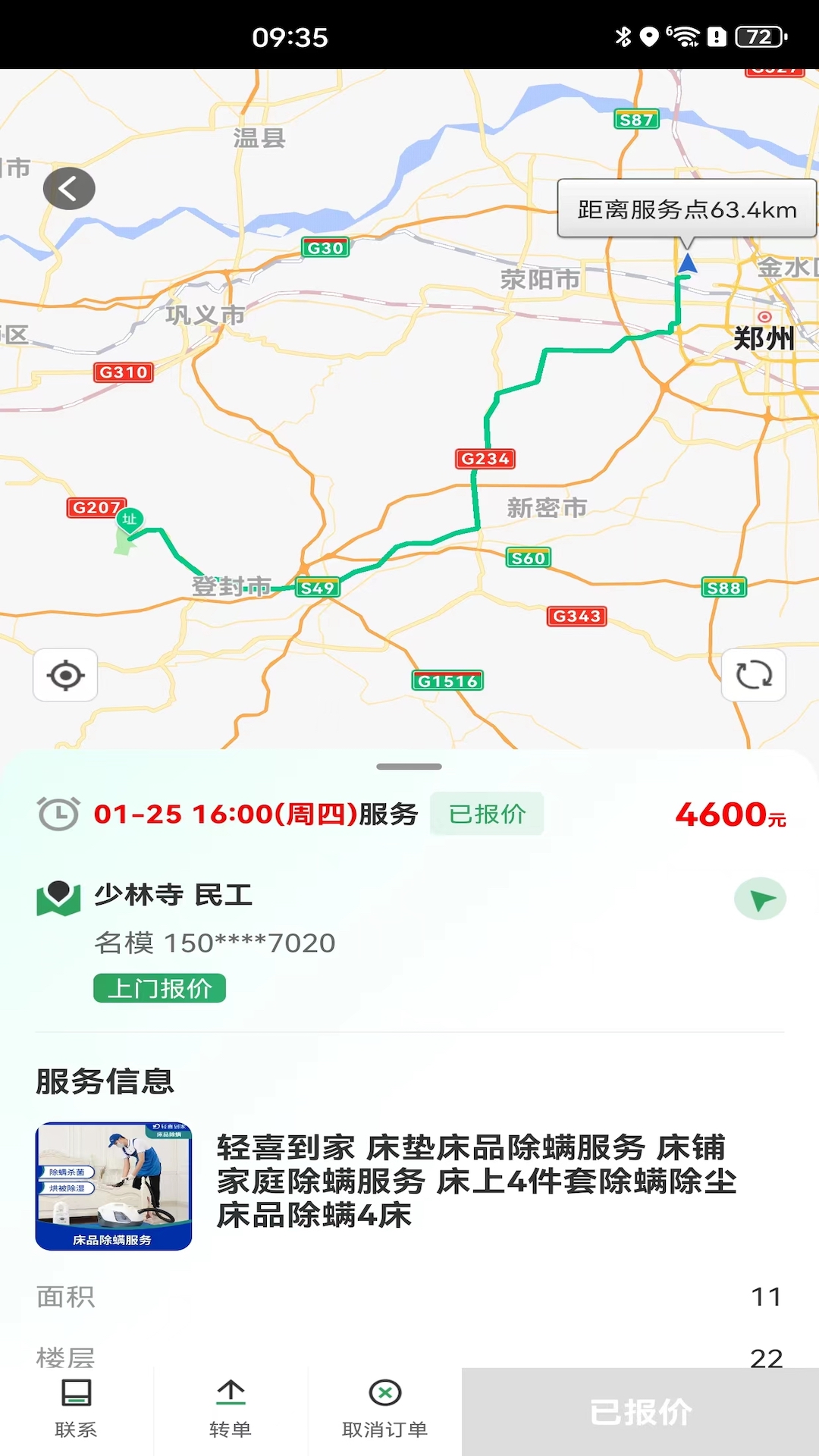Tap 转单 to transfer this order
The height and width of the screenshot is (1456, 819).
pos(231,1410)
